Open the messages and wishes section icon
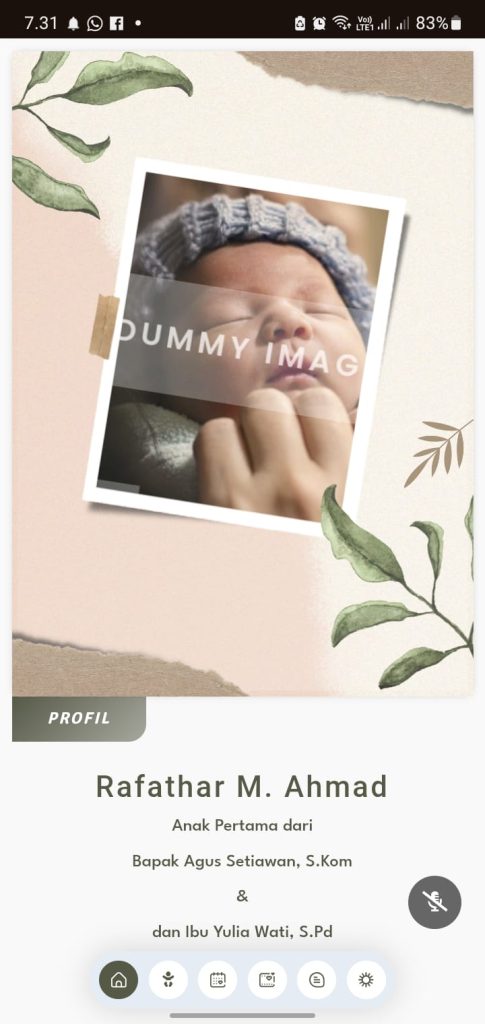This screenshot has height=1024, width=485. [317, 980]
